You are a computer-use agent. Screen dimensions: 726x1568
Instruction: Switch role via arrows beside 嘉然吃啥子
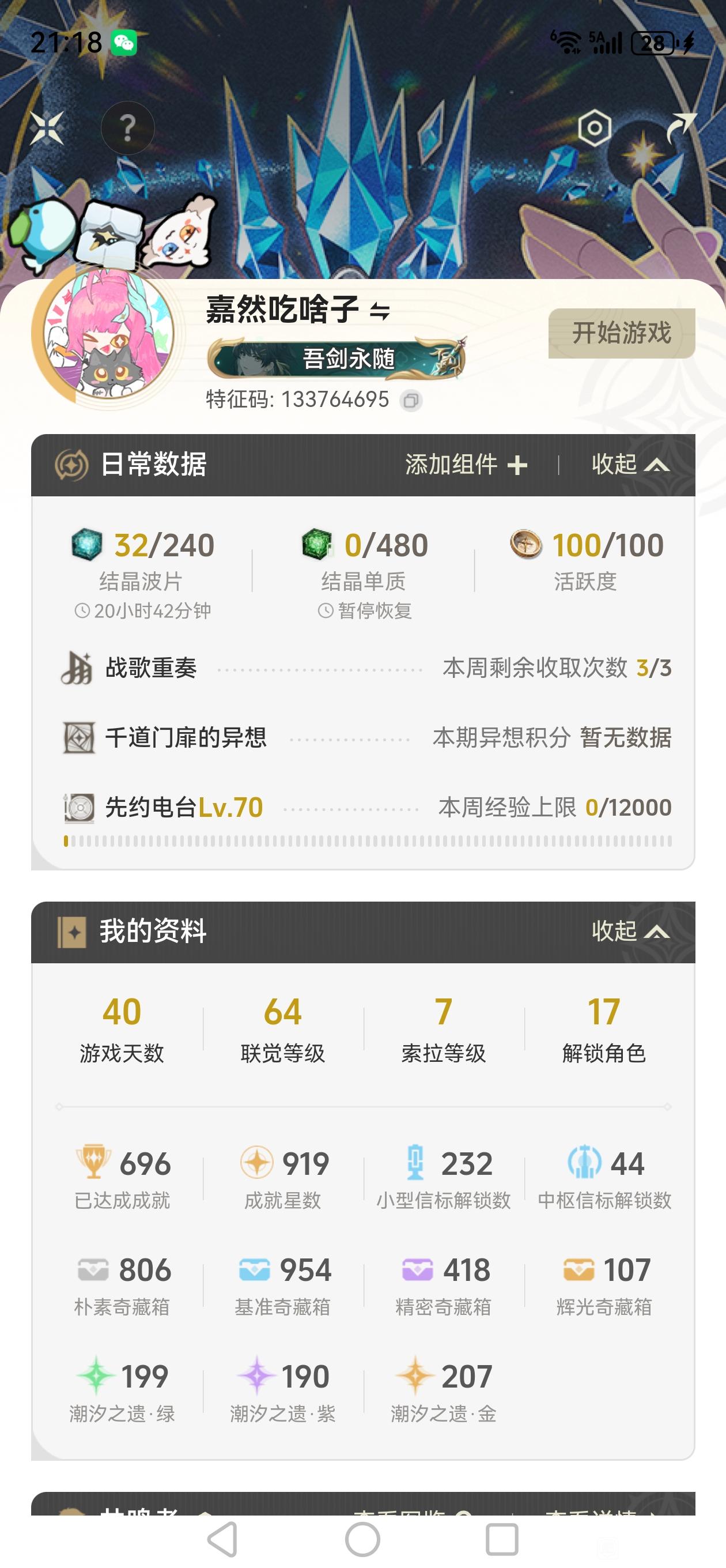click(x=380, y=312)
